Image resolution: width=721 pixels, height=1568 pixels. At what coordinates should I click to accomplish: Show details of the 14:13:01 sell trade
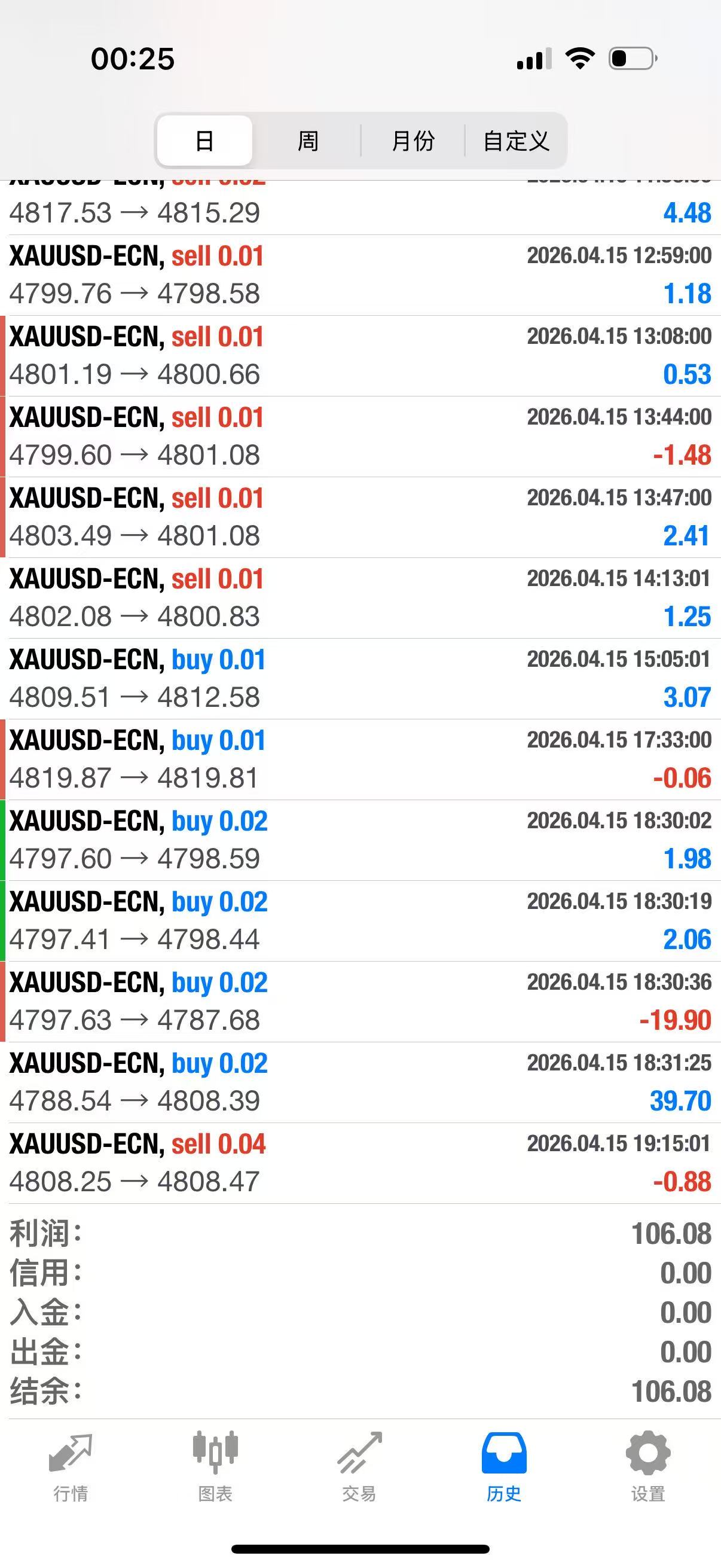(x=360, y=599)
